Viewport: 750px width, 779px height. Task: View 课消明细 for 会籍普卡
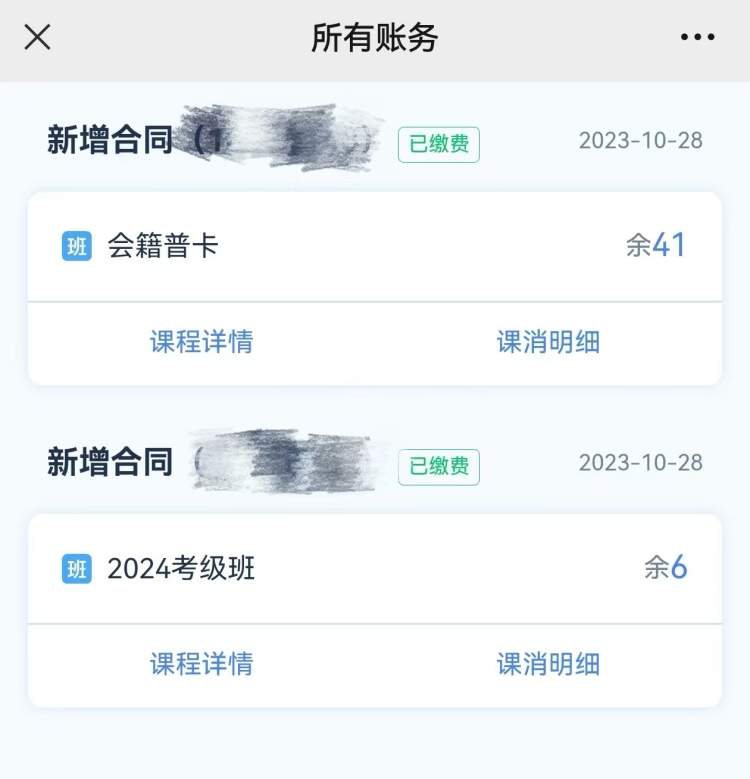coord(548,342)
